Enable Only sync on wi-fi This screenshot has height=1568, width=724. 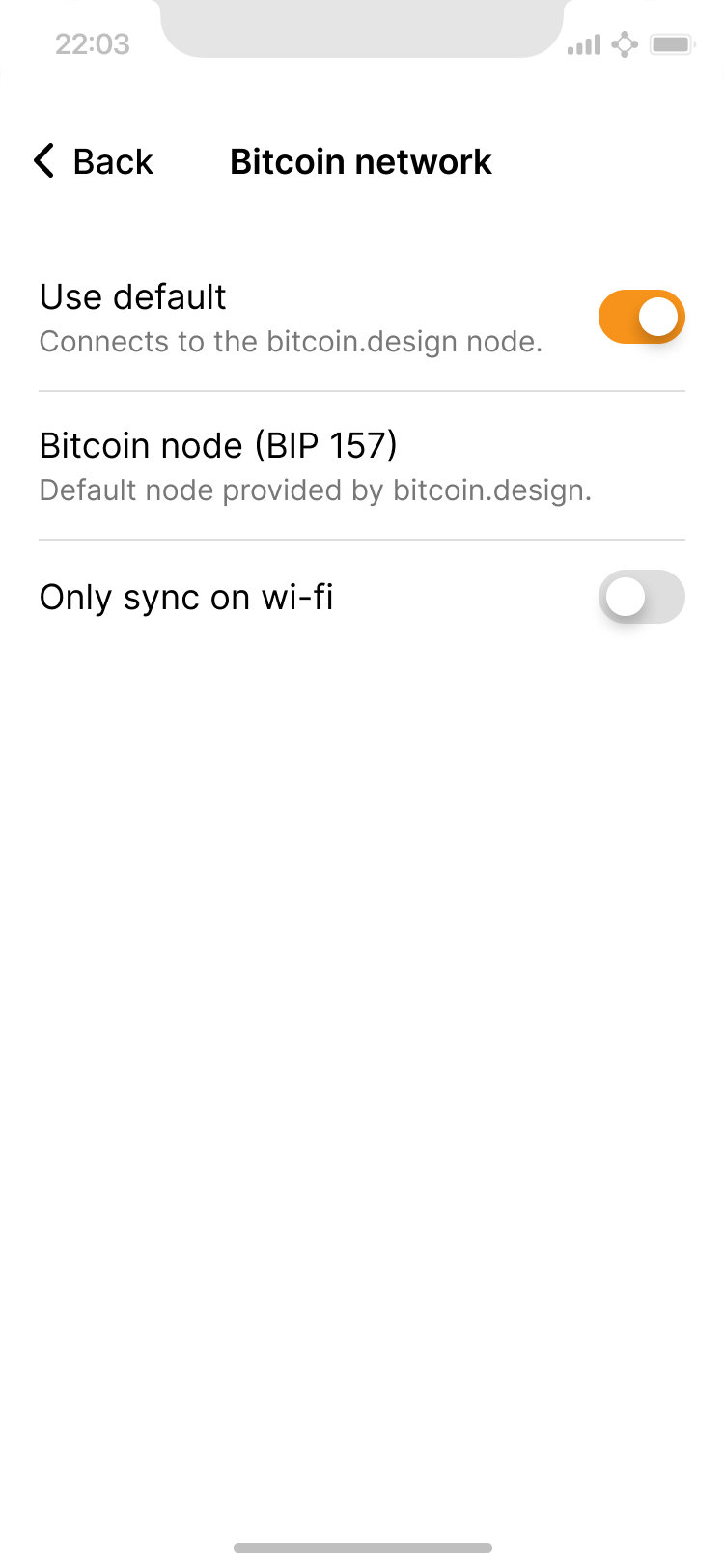pos(641,598)
